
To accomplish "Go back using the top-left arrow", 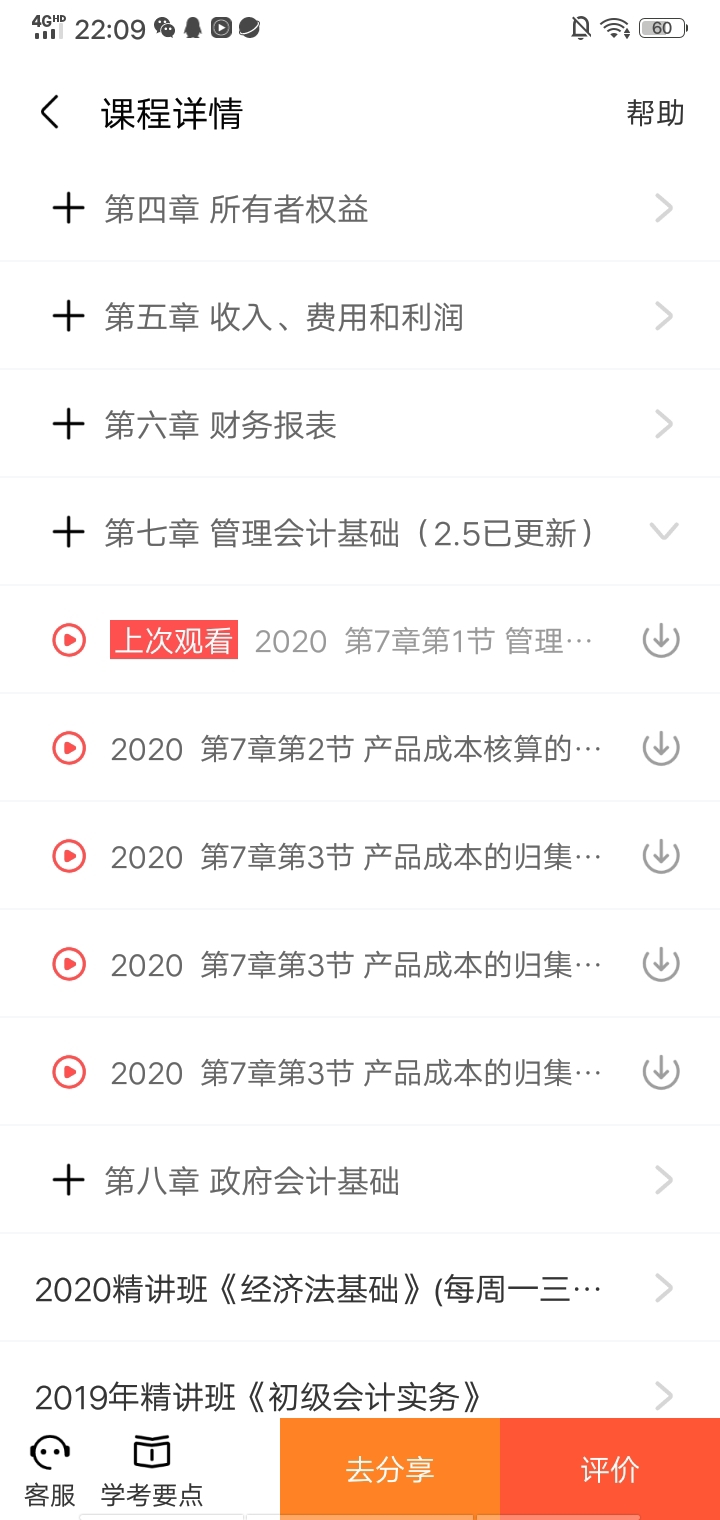I will [x=50, y=113].
